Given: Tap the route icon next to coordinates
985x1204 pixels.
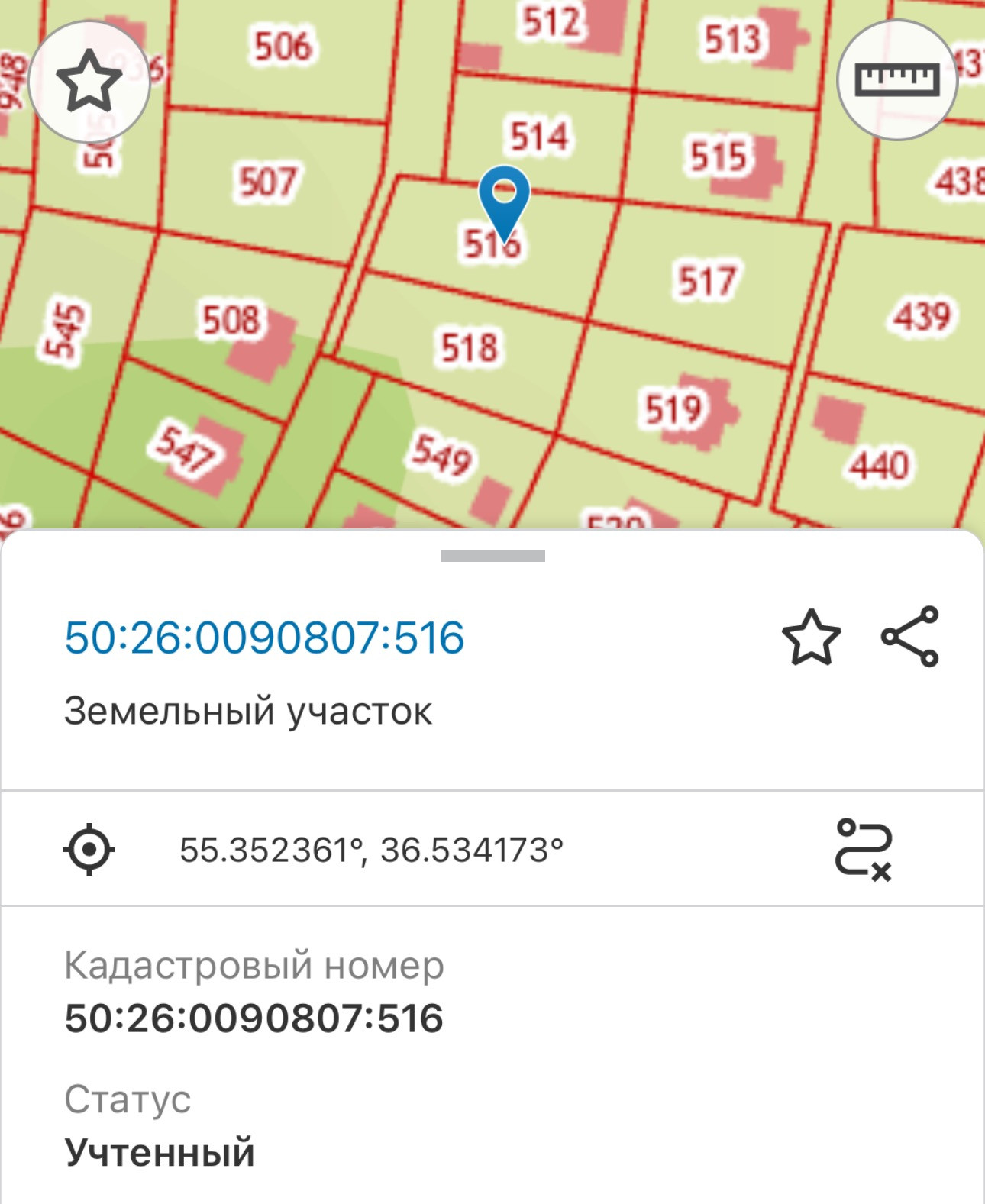Looking at the screenshot, I should (864, 849).
